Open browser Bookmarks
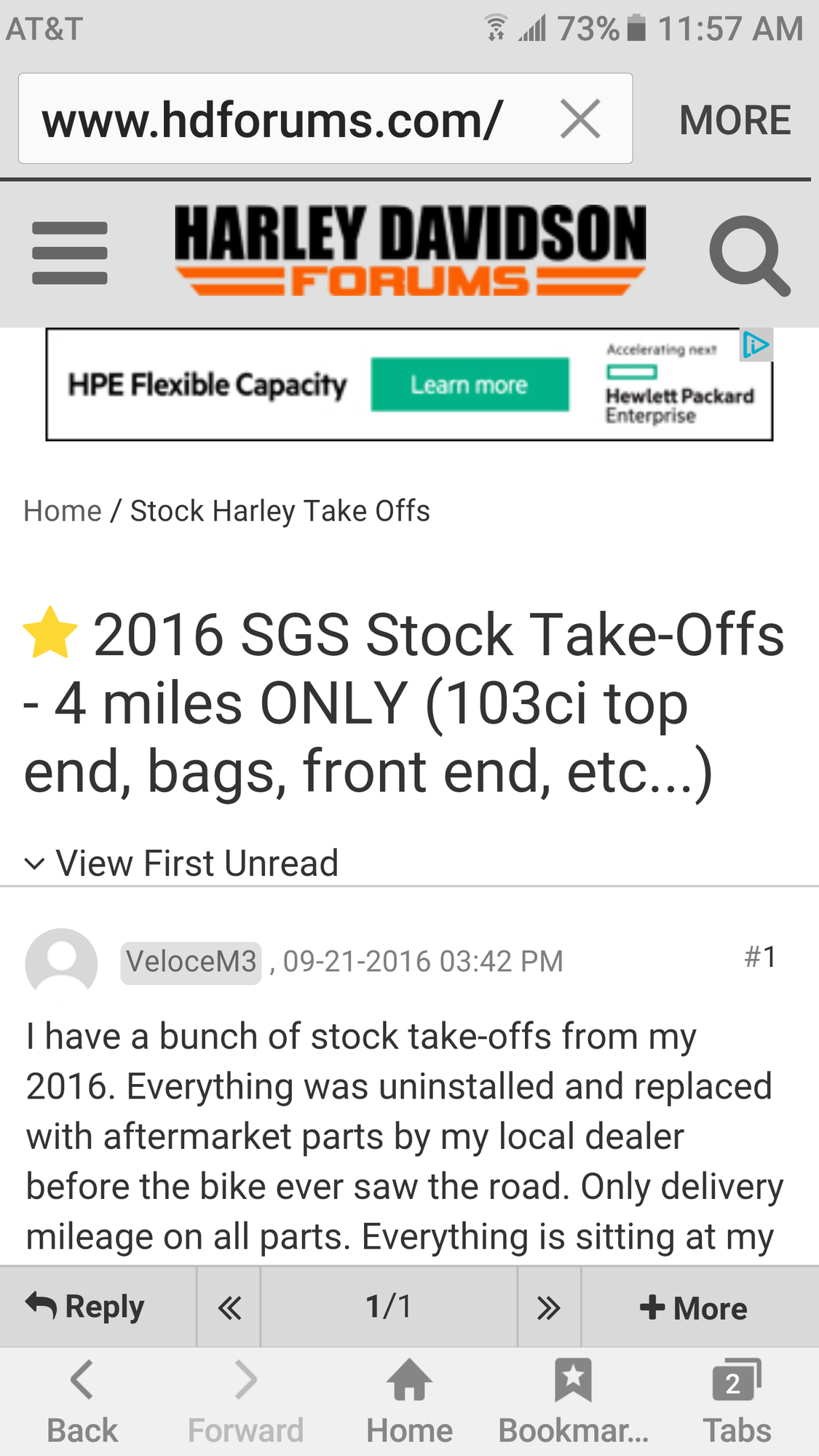This screenshot has width=819, height=1456. (x=573, y=1401)
